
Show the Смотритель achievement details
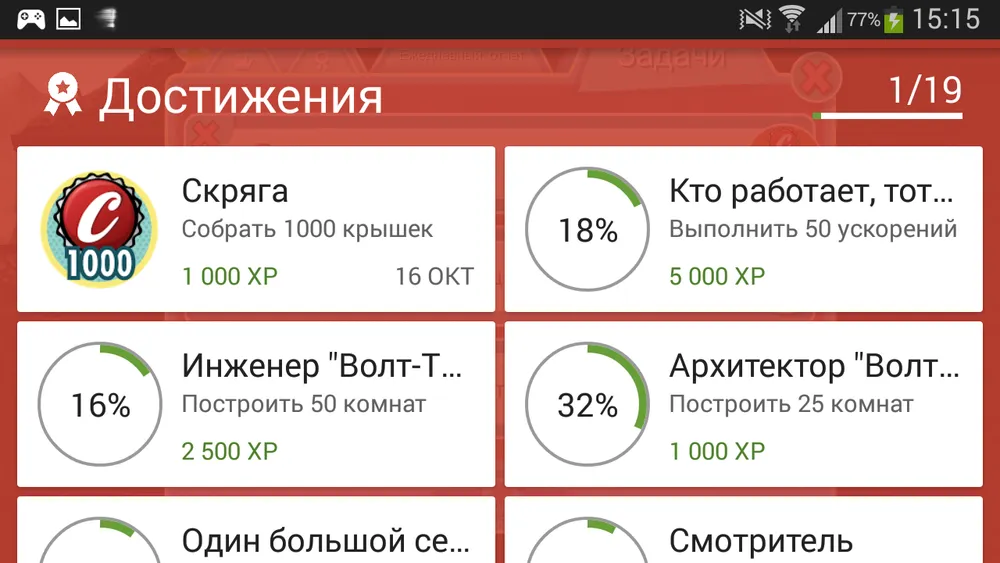click(x=743, y=535)
